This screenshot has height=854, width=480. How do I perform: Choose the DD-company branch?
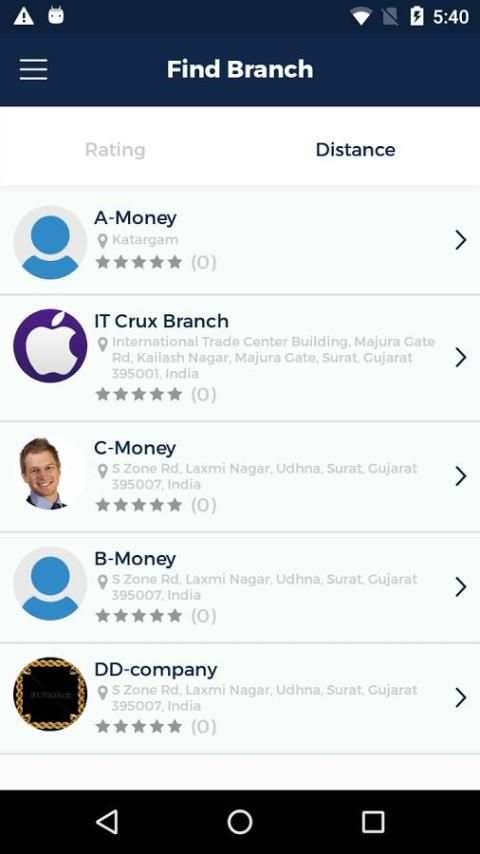(240, 699)
